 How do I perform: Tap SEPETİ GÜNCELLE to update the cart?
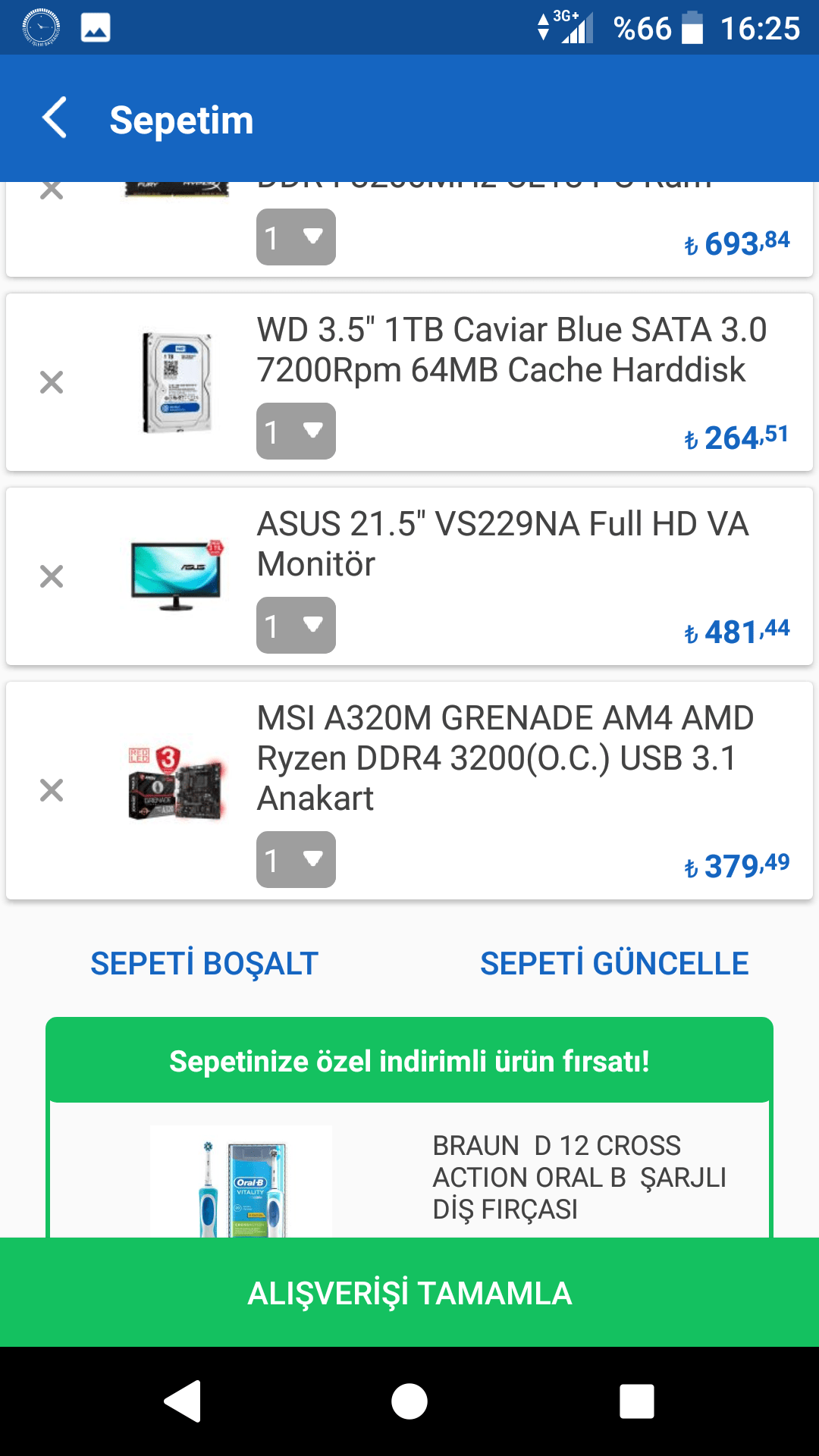point(614,963)
